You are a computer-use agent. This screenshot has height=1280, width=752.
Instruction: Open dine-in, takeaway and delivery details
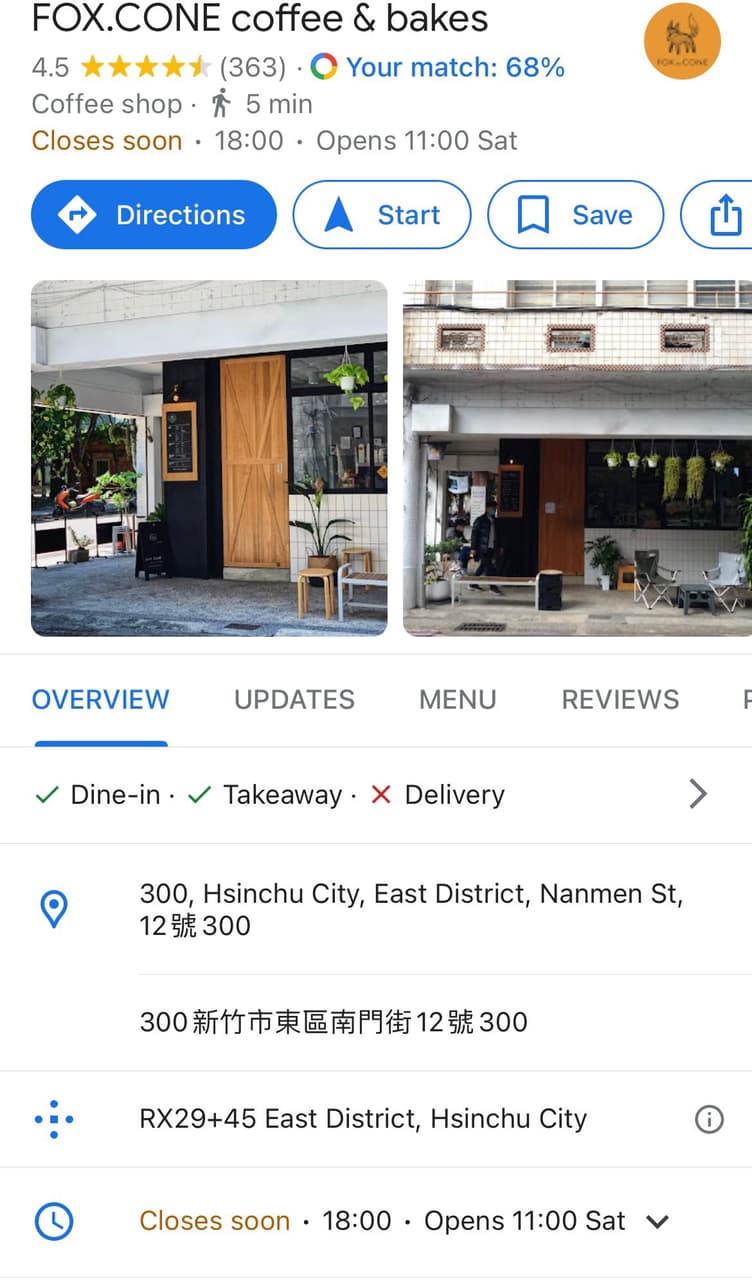[376, 795]
